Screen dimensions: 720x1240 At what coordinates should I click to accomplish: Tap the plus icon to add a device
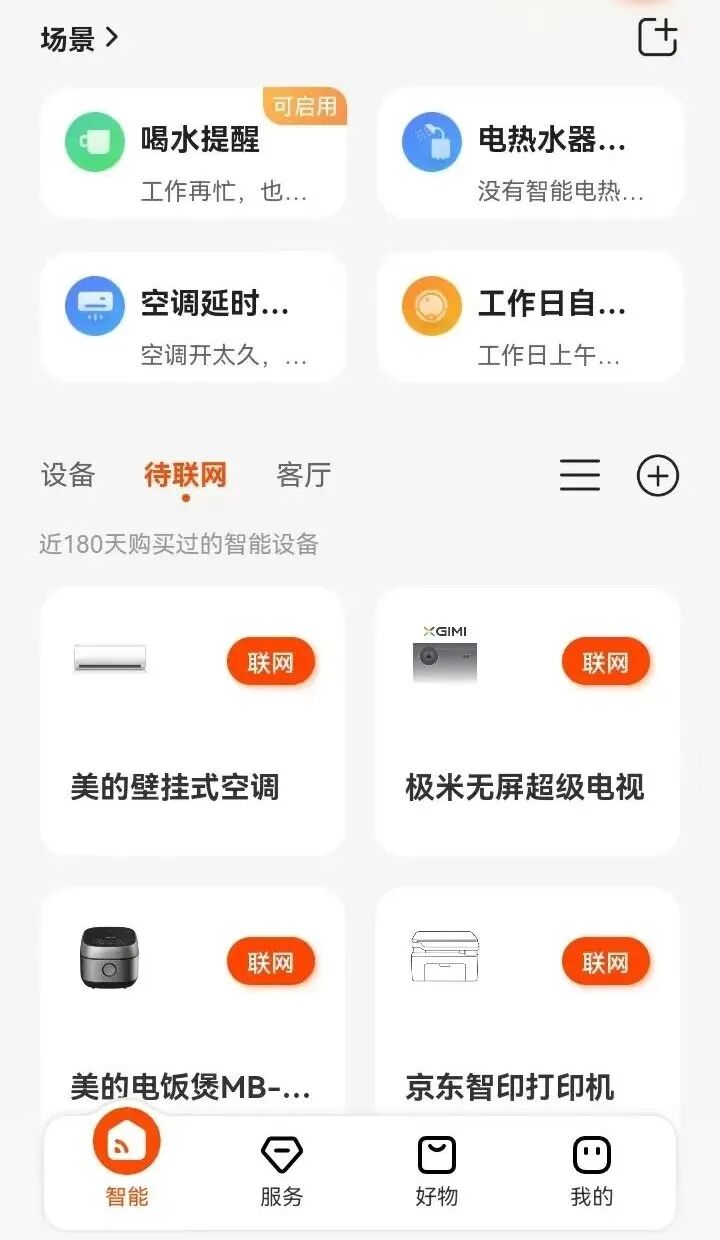point(658,475)
